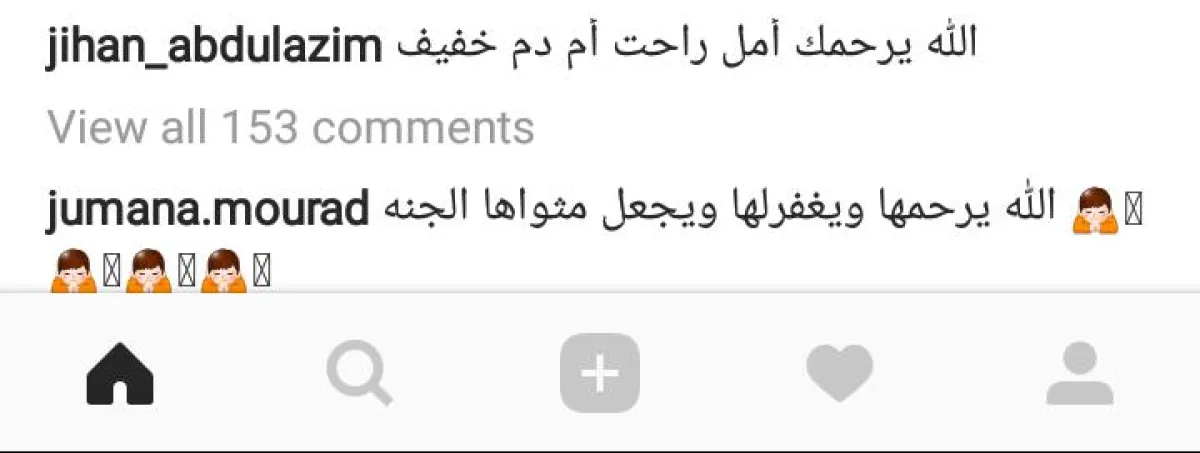Open jumana.mourad's profile
Screen dimensions: 1200x453
pyautogui.click(x=209, y=210)
